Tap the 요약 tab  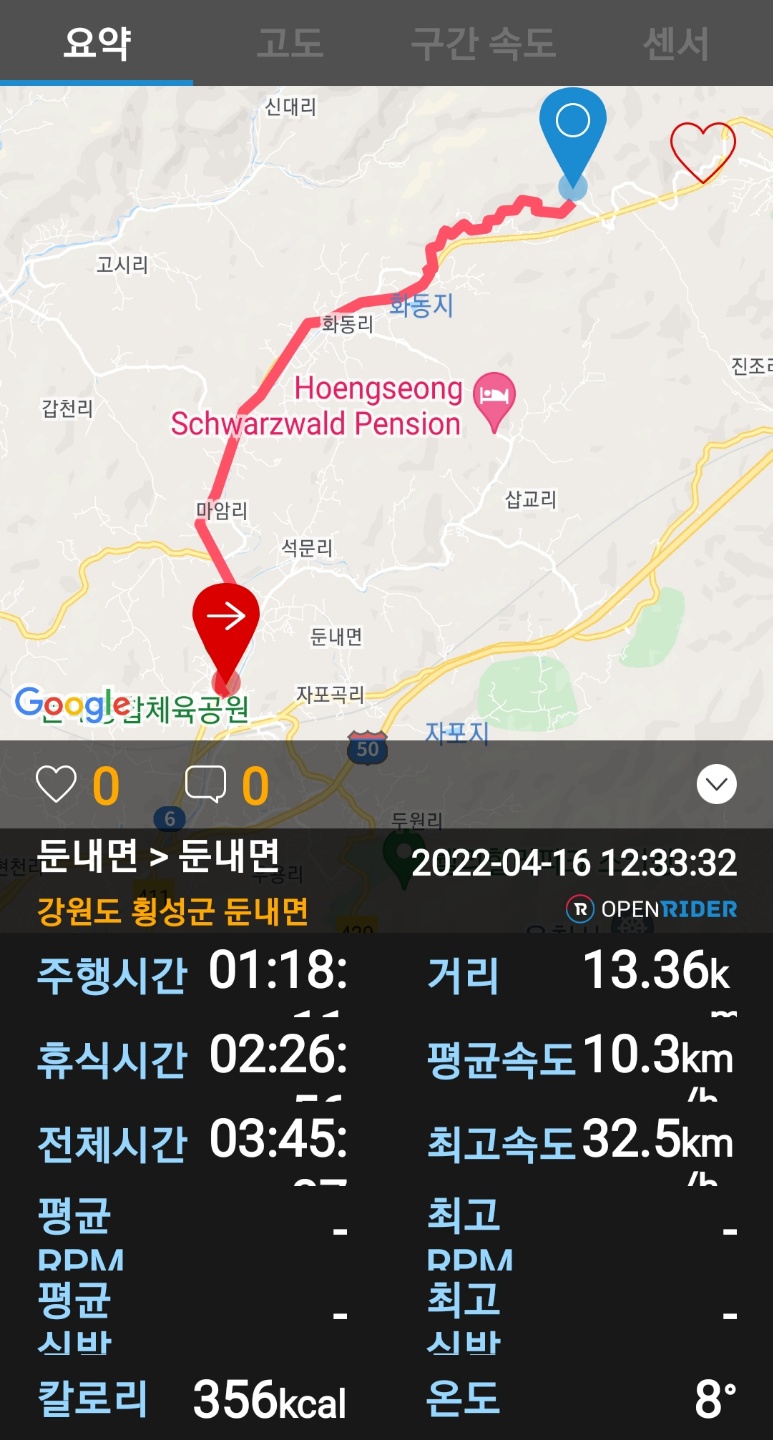[97, 43]
